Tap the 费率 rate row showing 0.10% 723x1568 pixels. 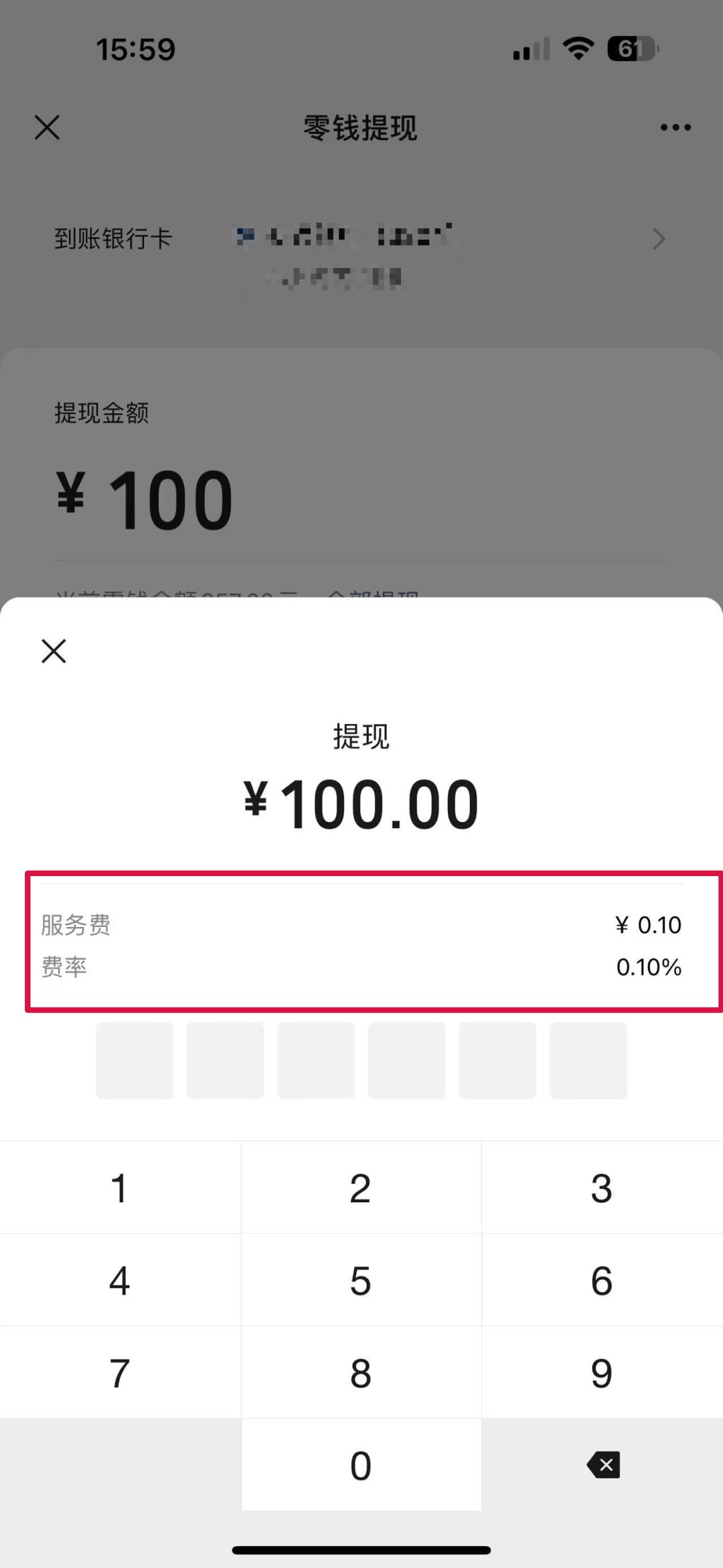point(361,967)
